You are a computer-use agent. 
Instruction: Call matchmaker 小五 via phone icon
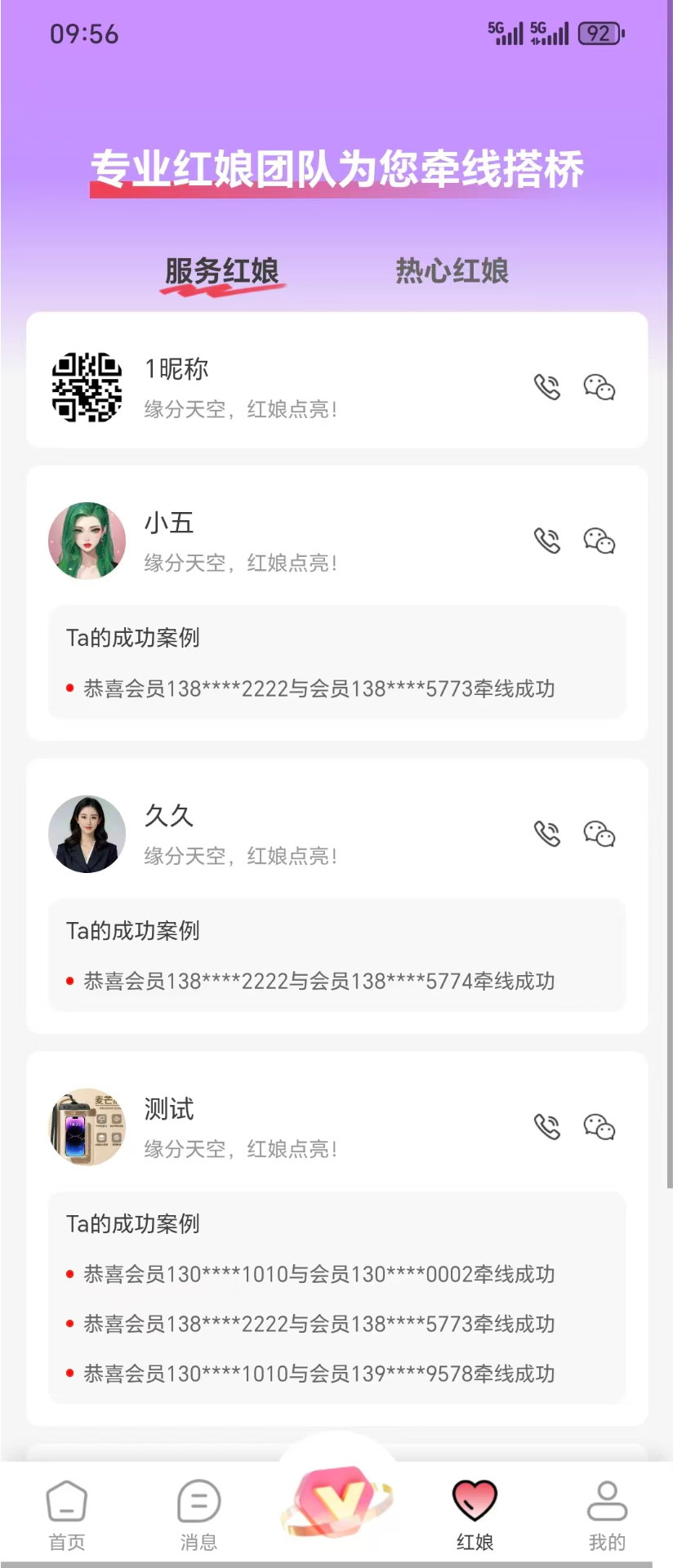[x=547, y=539]
